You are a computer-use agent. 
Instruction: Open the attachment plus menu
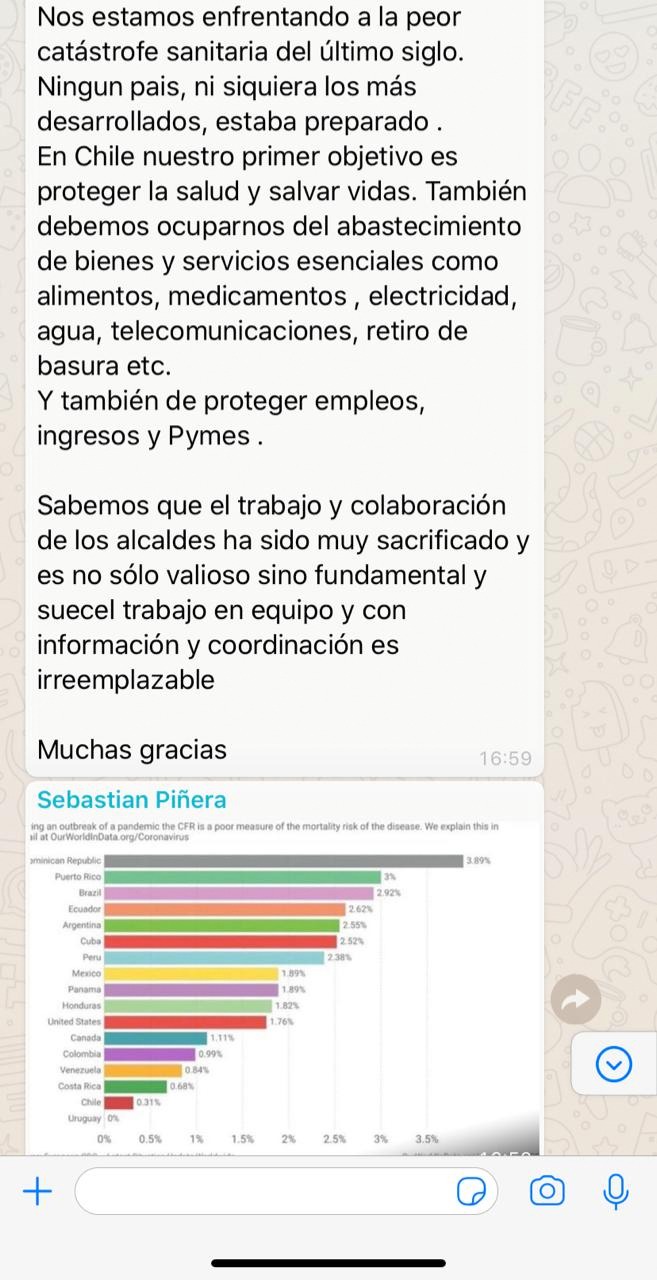coord(37,1191)
